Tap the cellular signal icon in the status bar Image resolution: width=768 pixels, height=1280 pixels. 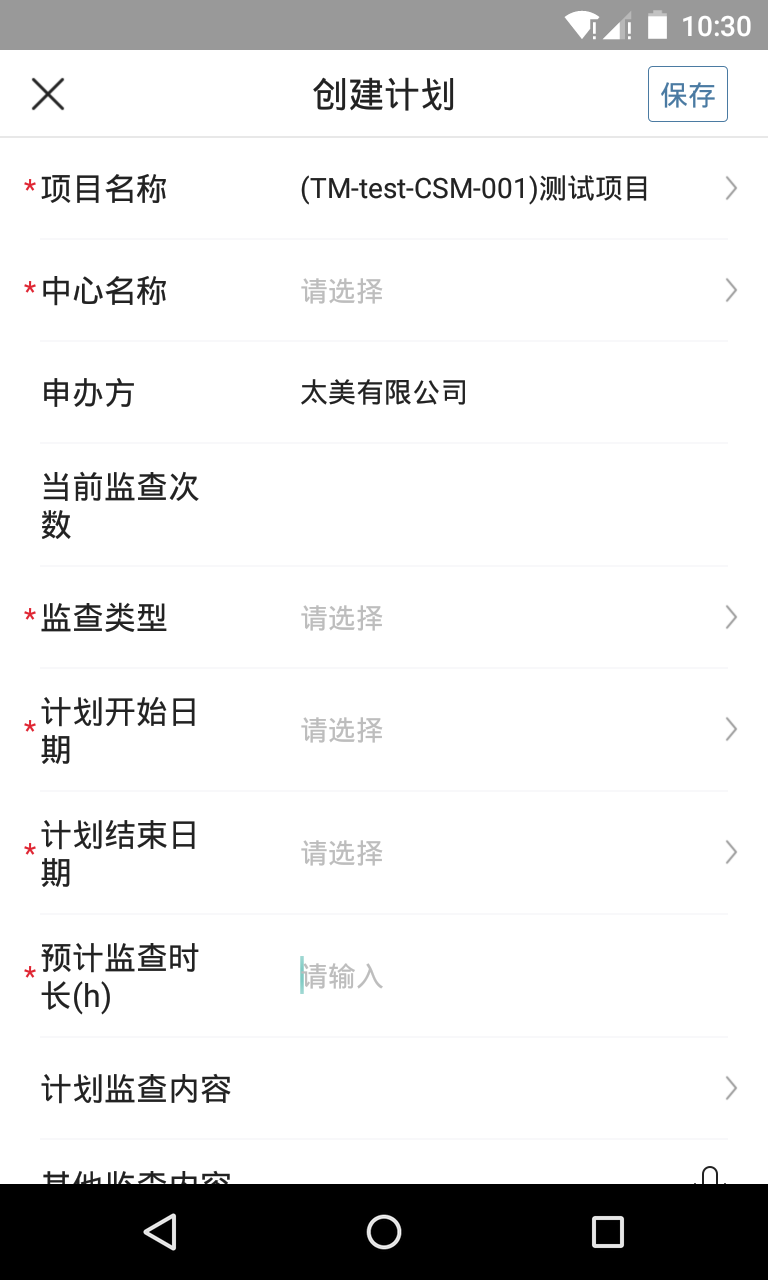(618, 25)
